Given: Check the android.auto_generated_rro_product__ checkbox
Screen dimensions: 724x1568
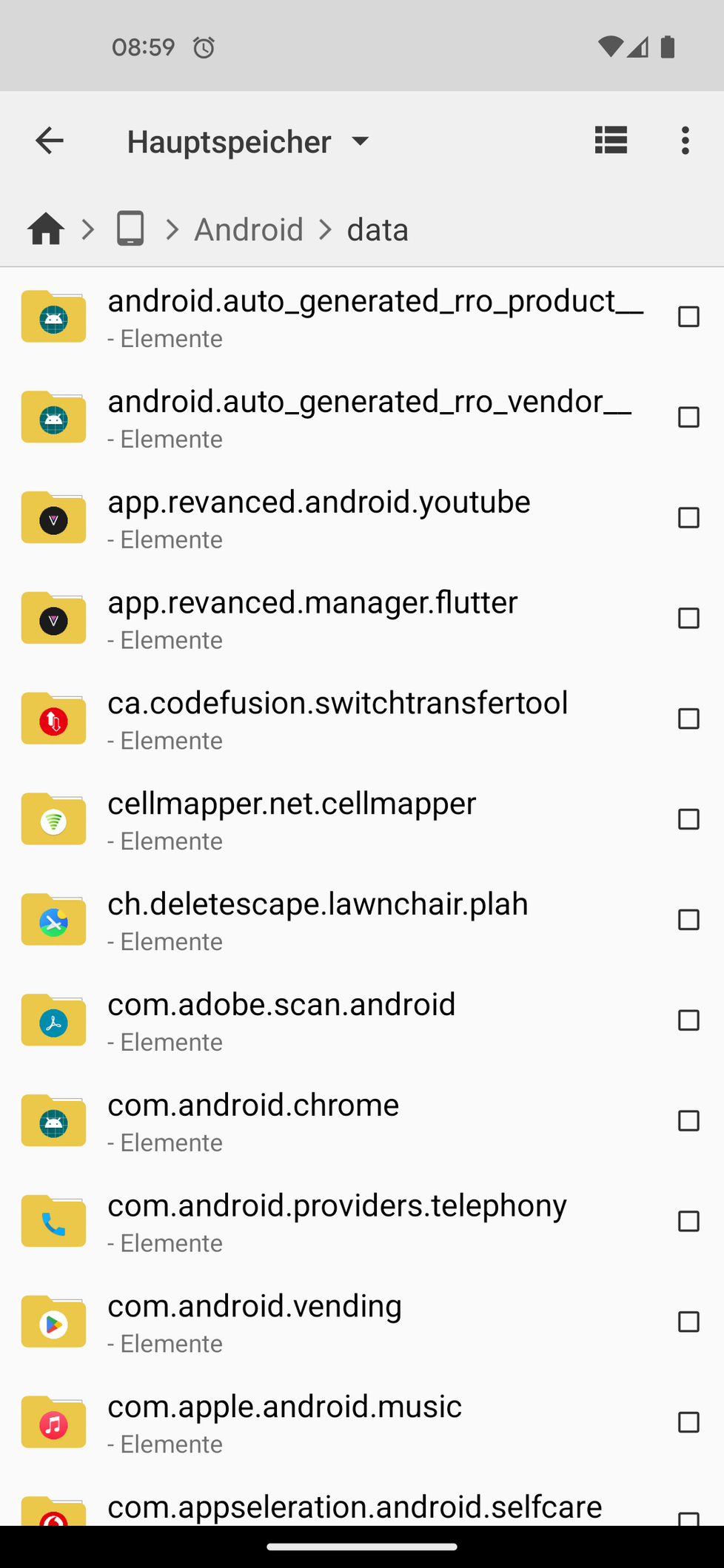Looking at the screenshot, I should [x=688, y=317].
